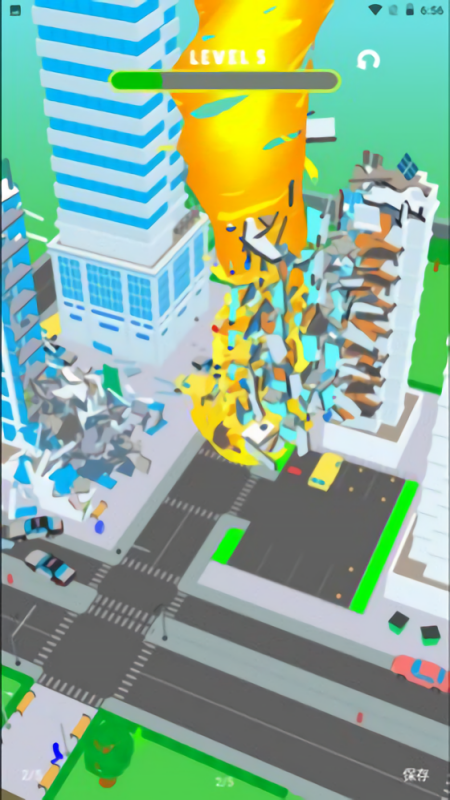Tap the 保存 save button

tap(415, 774)
